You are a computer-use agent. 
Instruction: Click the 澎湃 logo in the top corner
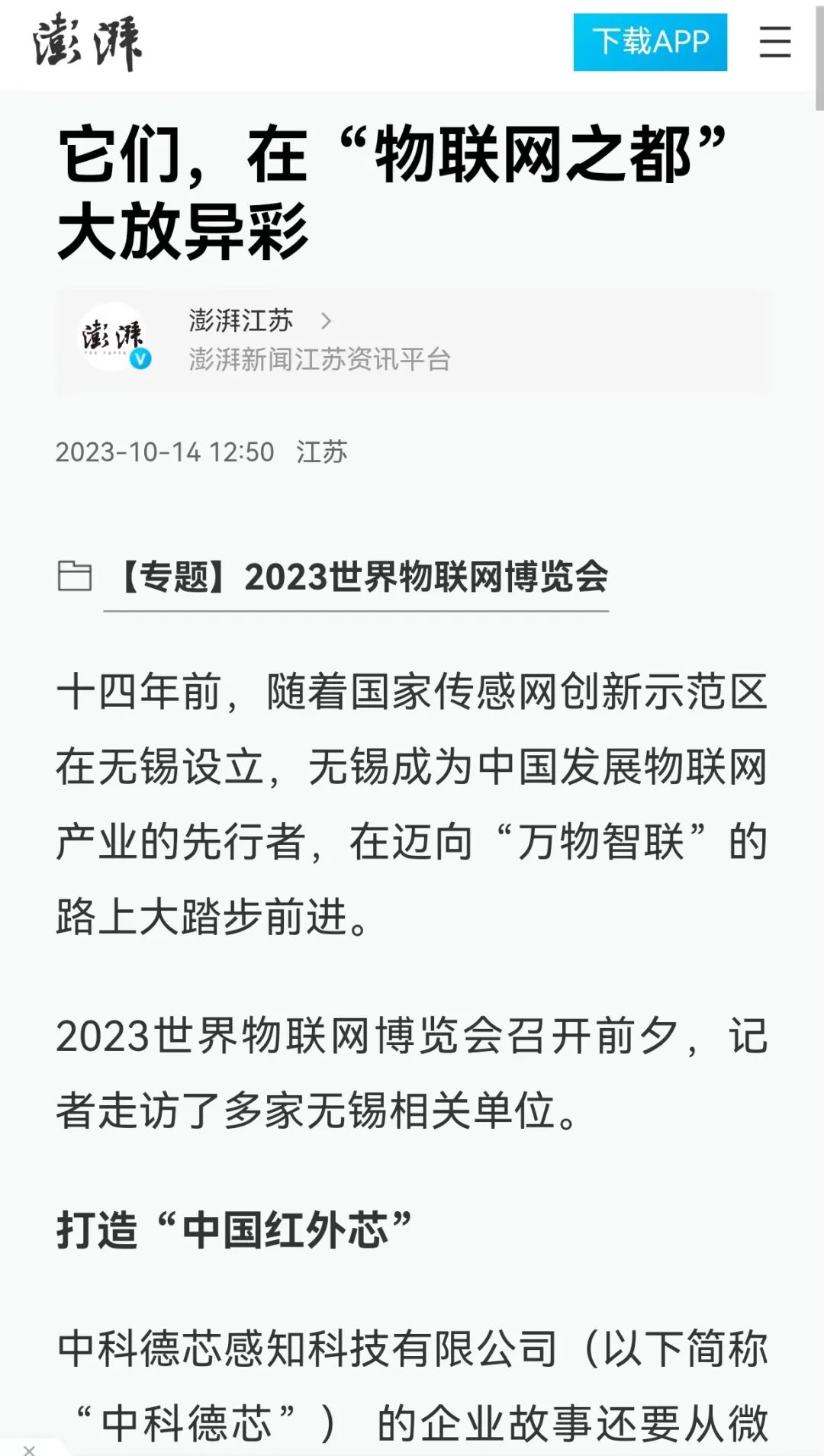(x=88, y=43)
